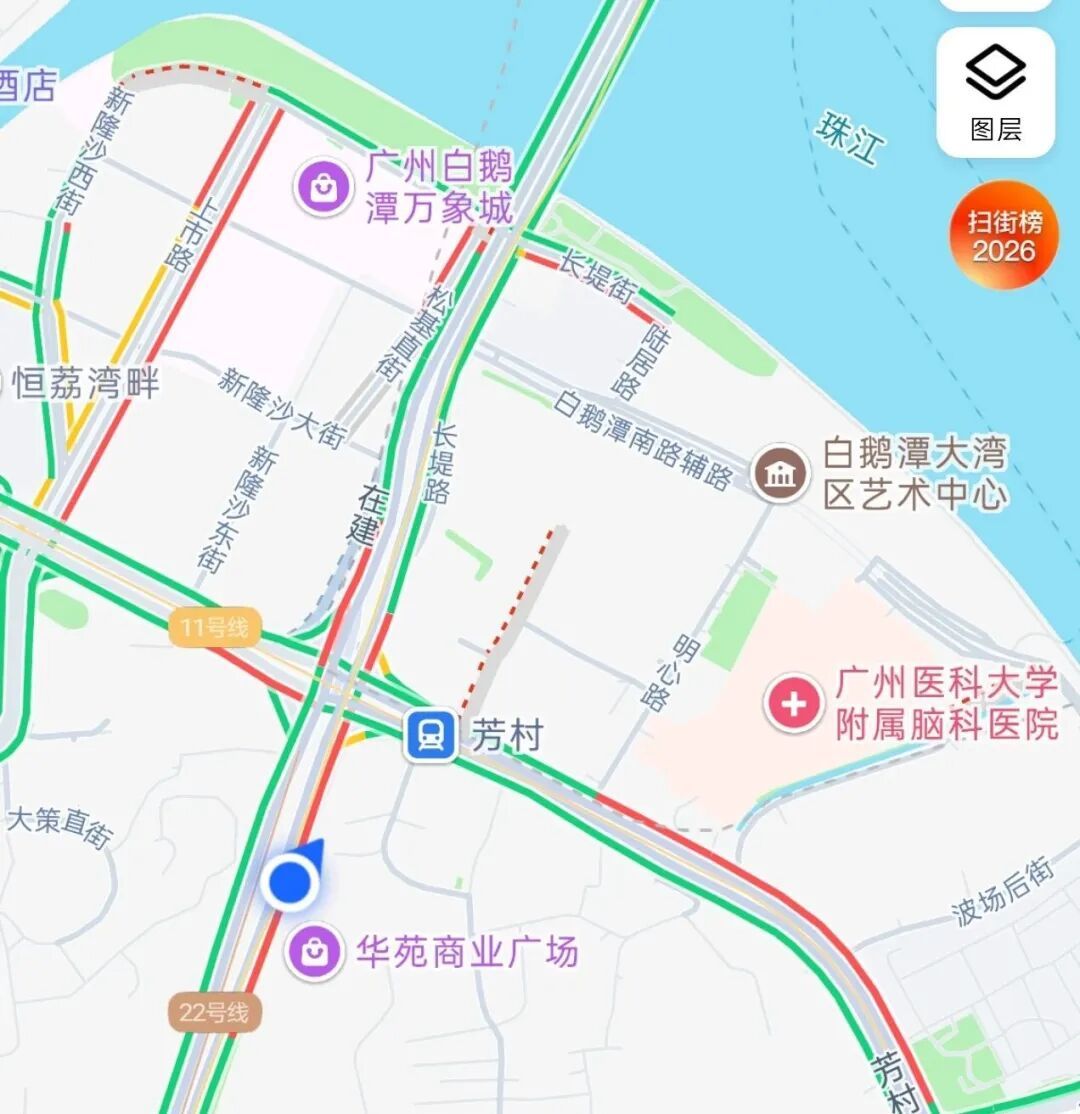
Task: Select the 广州白鹅潭万象城 shopping marker
Action: pyautogui.click(x=324, y=187)
